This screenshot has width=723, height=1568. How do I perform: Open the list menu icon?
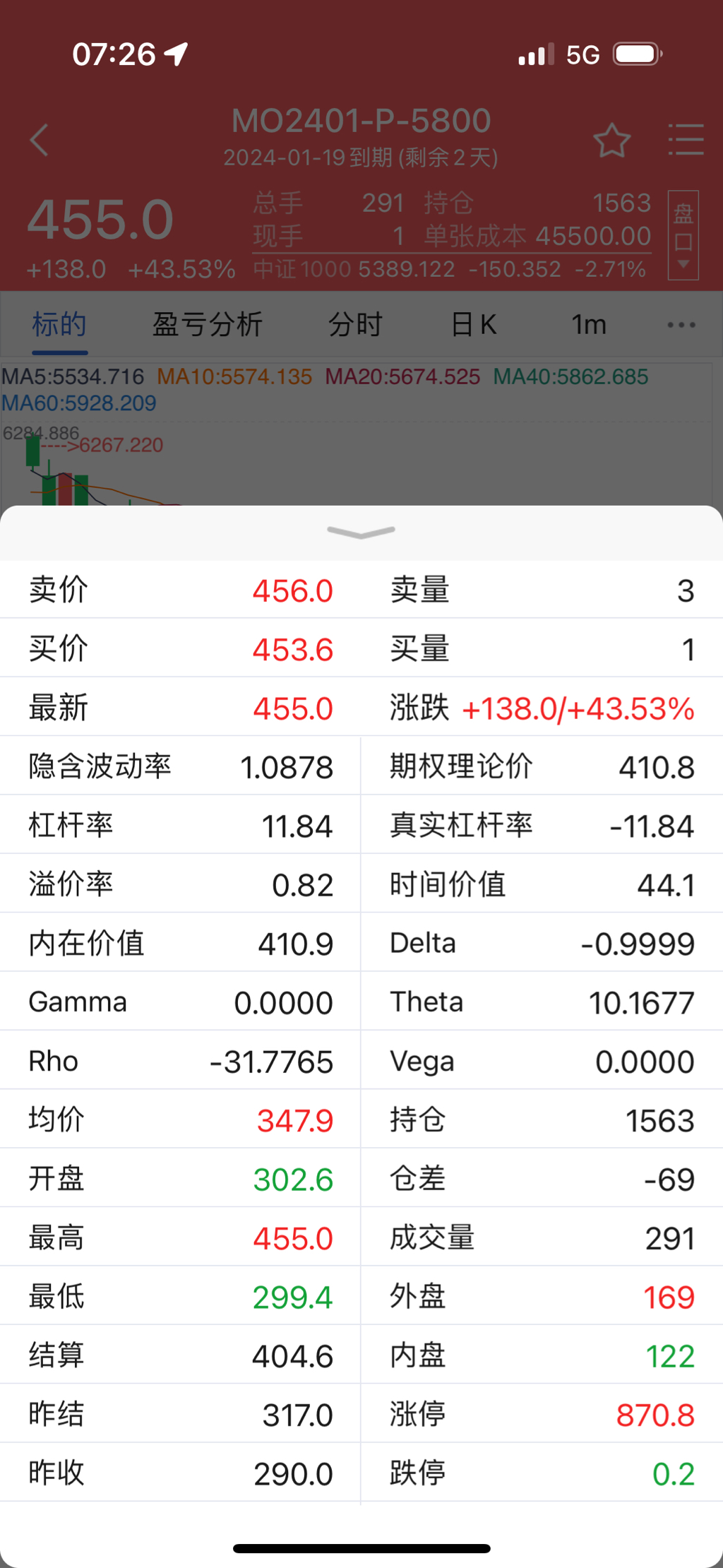coord(686,140)
